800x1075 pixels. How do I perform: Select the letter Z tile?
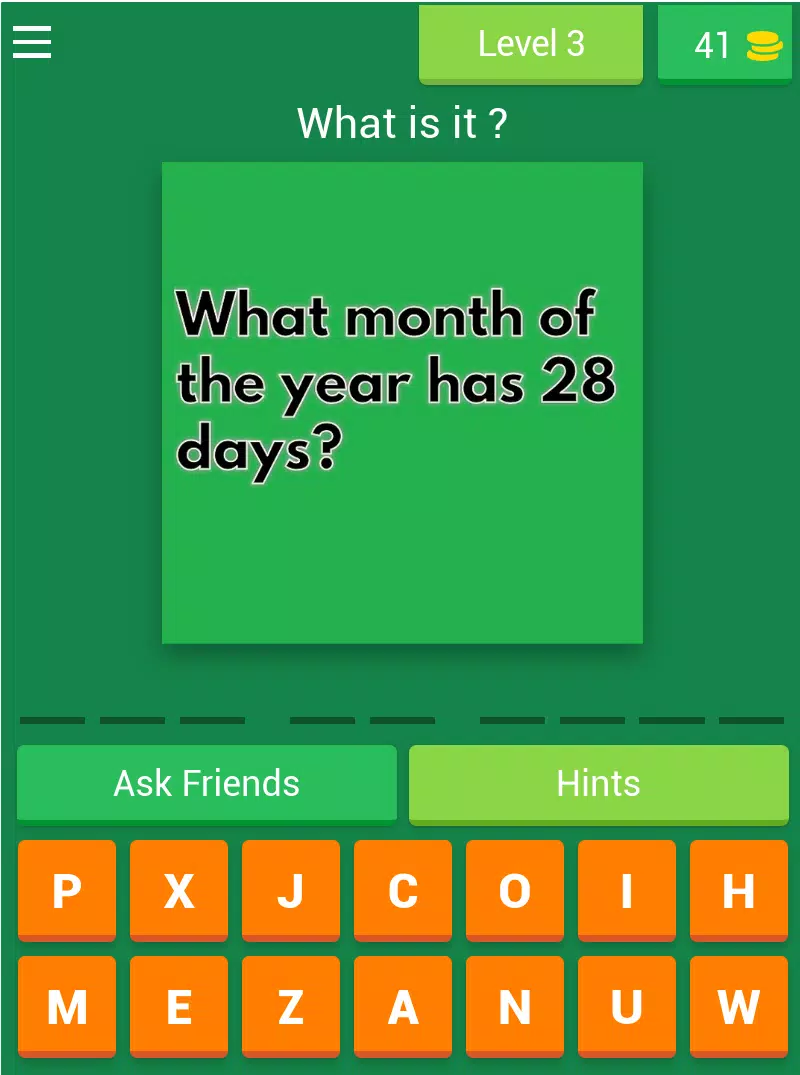click(291, 1006)
